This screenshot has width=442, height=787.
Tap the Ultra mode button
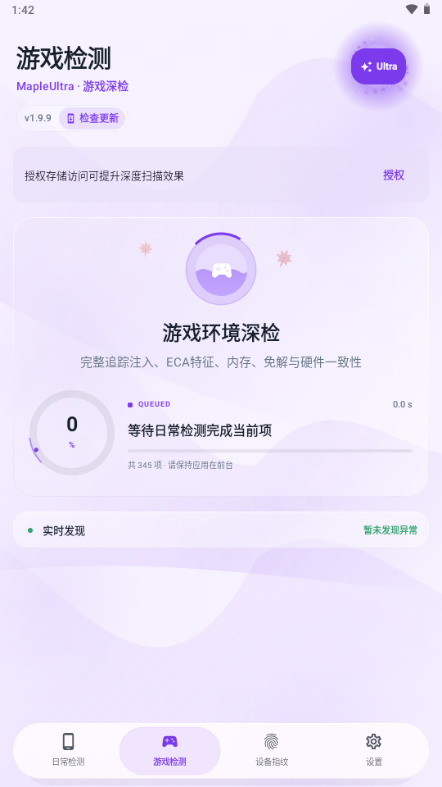point(378,66)
